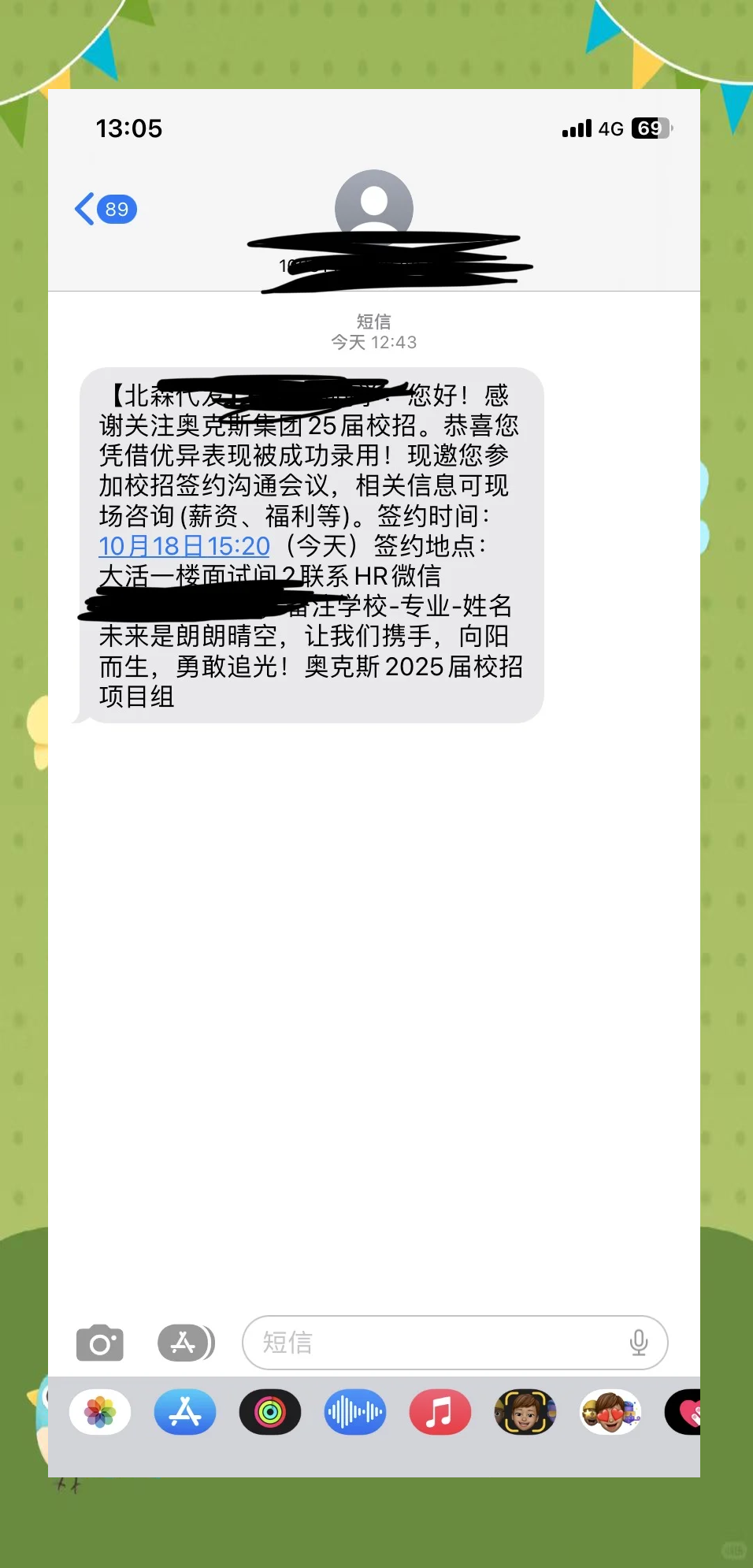Tap the 89 unread badge to go back
Viewport: 753px width, 1568px height.
click(x=117, y=209)
